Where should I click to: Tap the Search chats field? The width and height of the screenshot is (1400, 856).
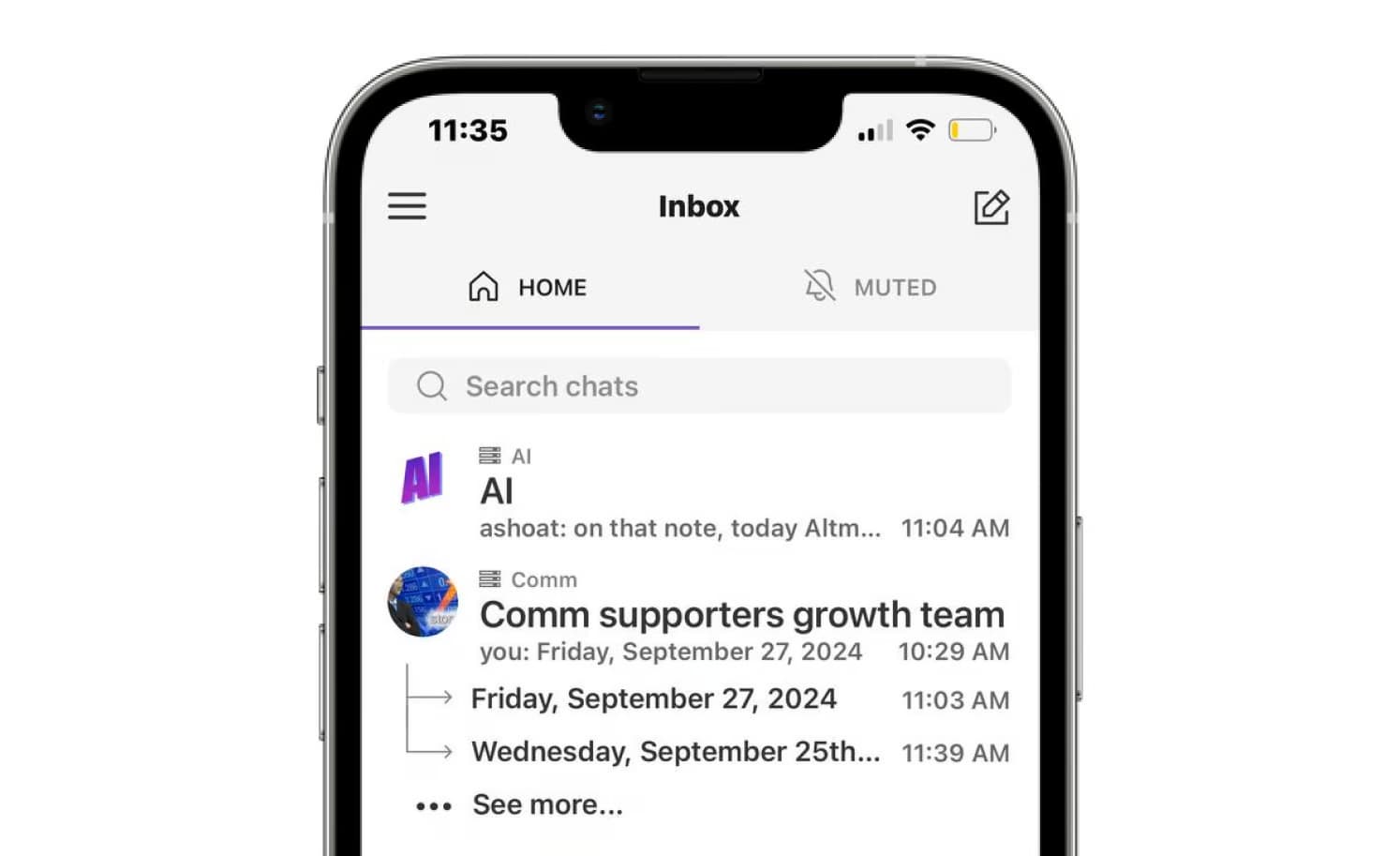[x=699, y=386]
